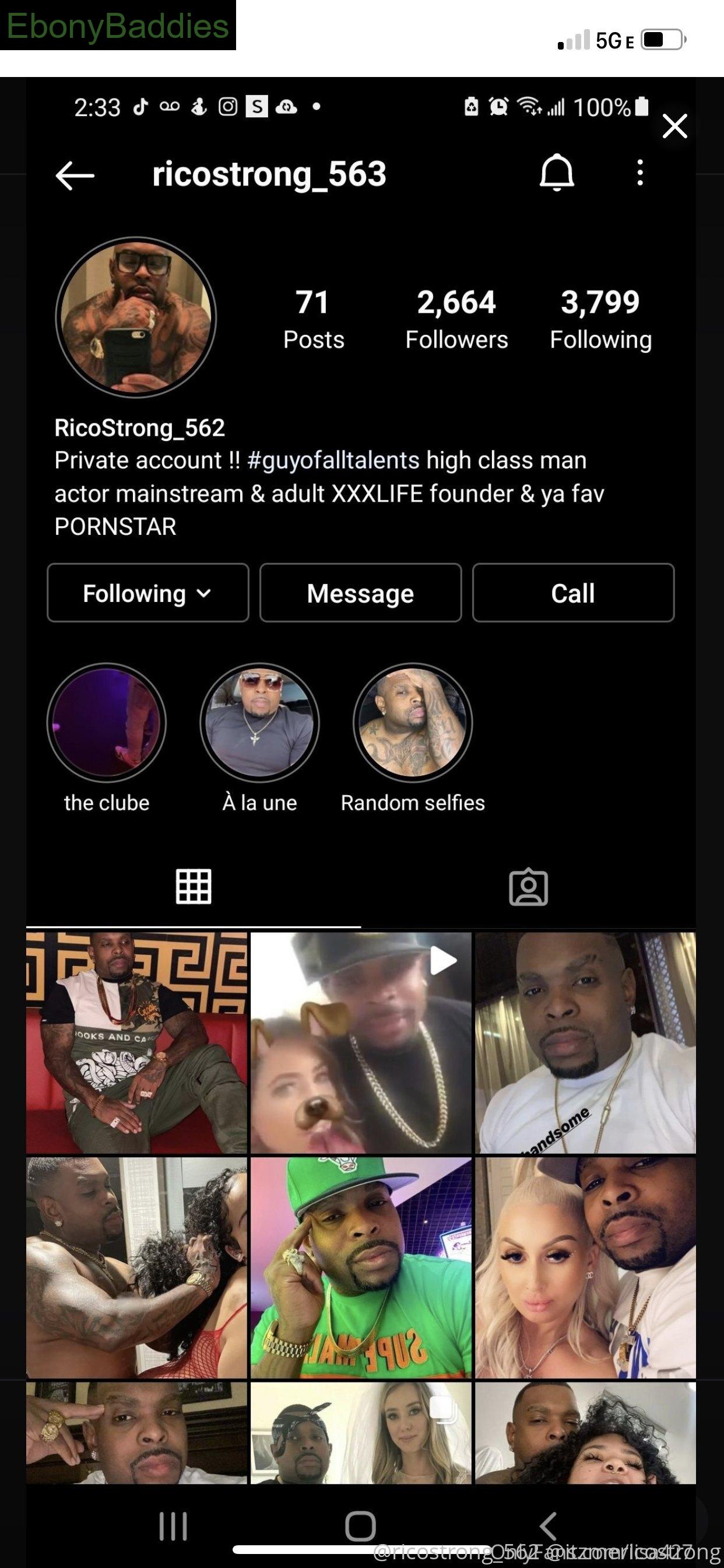Close the viewer with the X button

tap(674, 126)
